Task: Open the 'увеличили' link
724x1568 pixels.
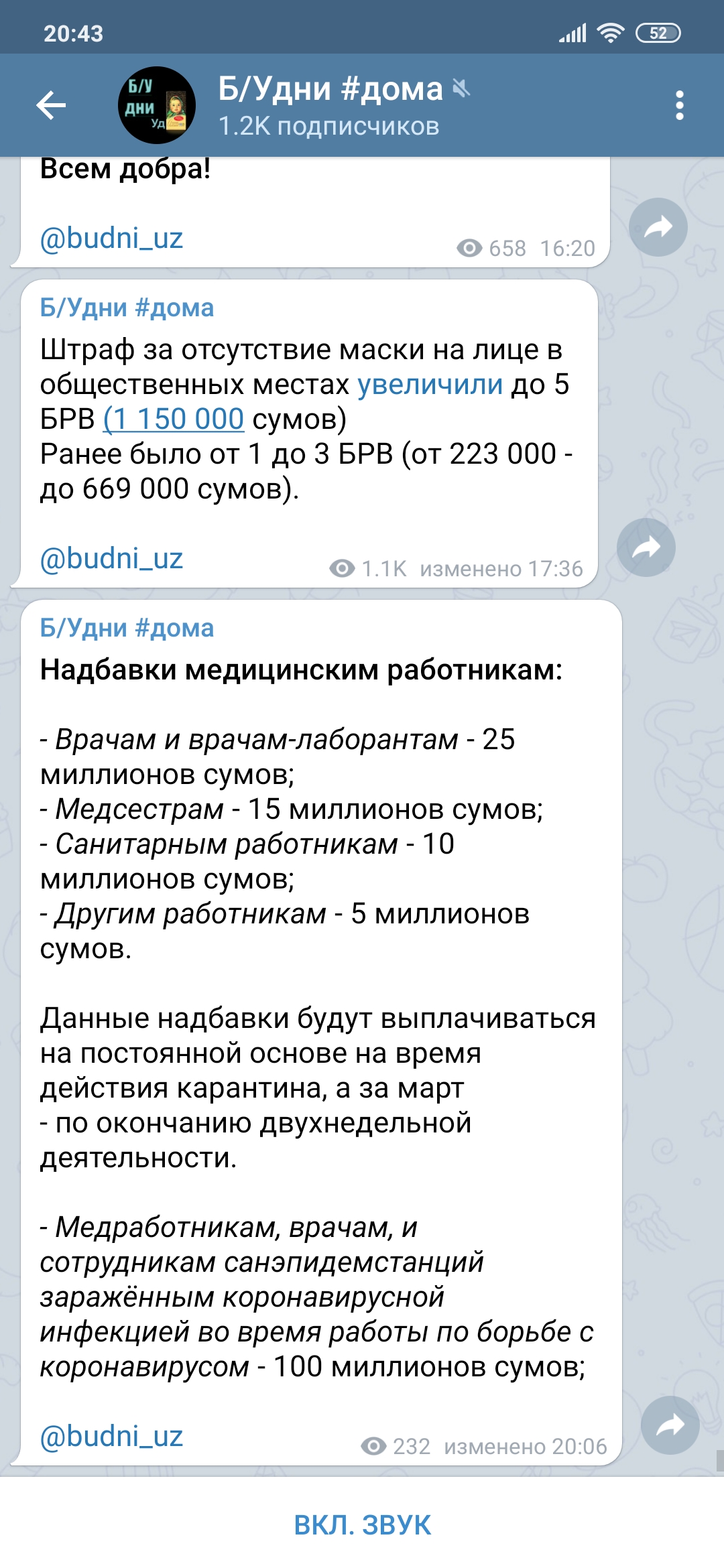Action: [x=430, y=385]
